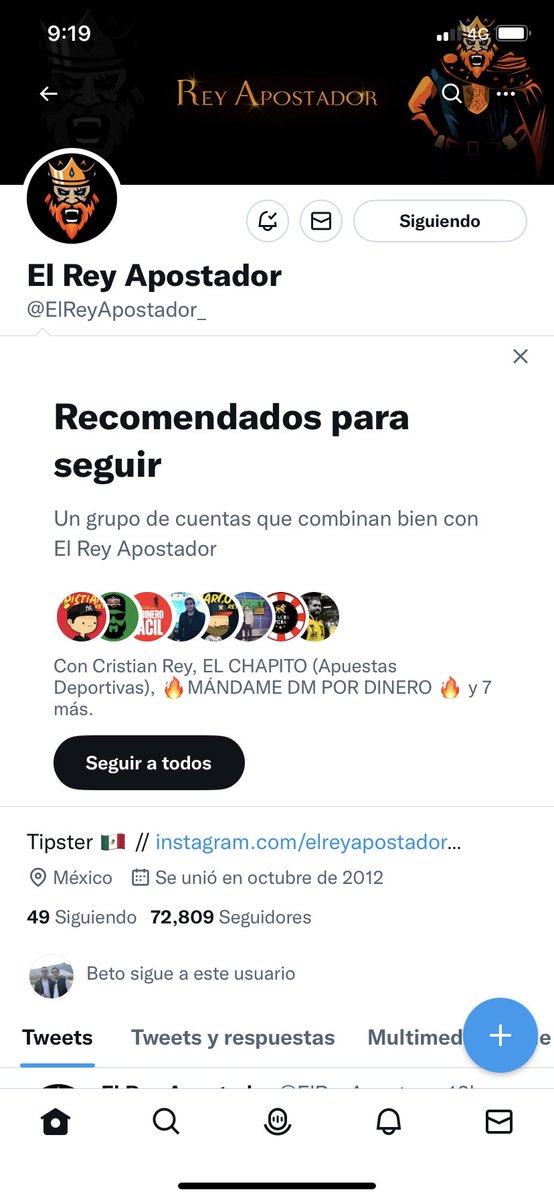
Task: Switch to Tweets y respuestas tab
Action: tap(233, 1038)
